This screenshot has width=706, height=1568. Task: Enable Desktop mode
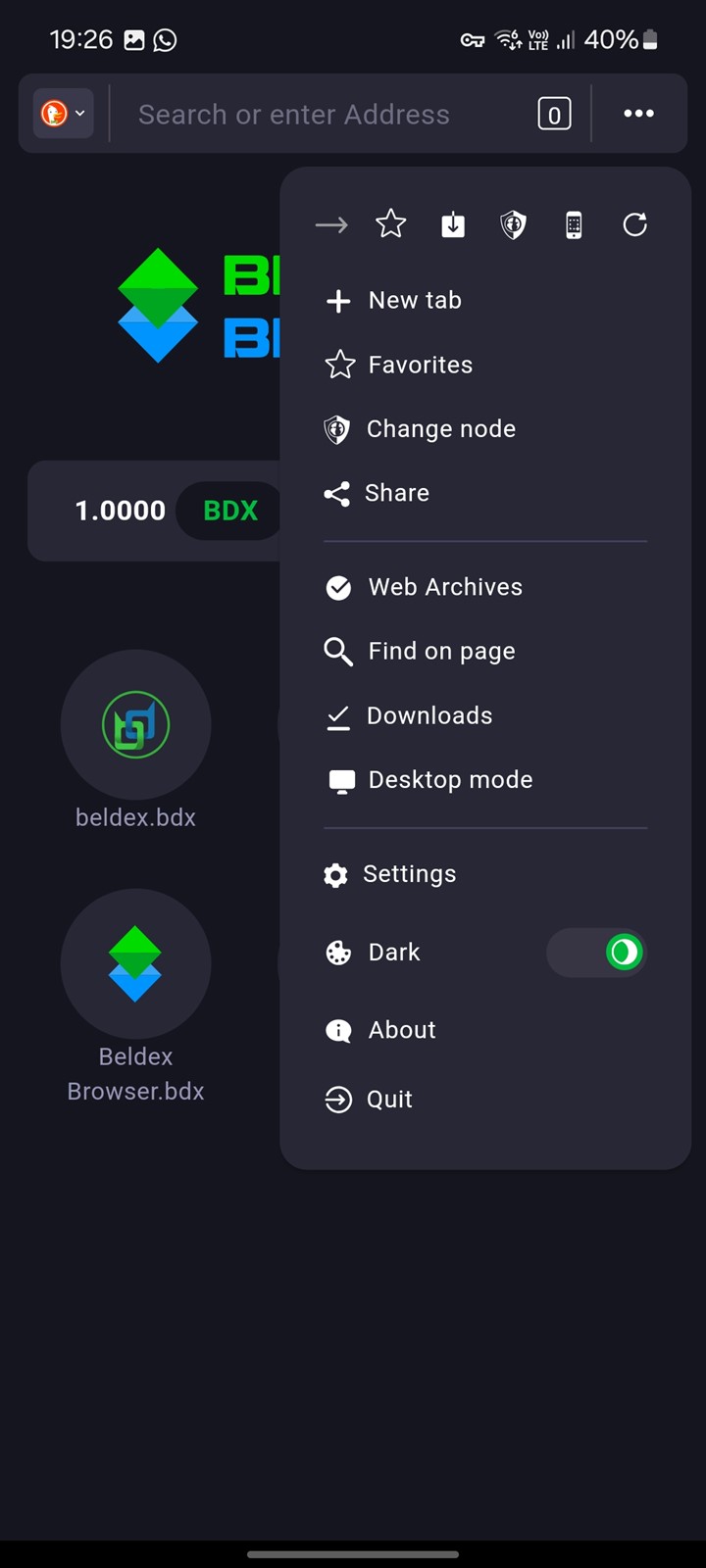[x=449, y=780]
